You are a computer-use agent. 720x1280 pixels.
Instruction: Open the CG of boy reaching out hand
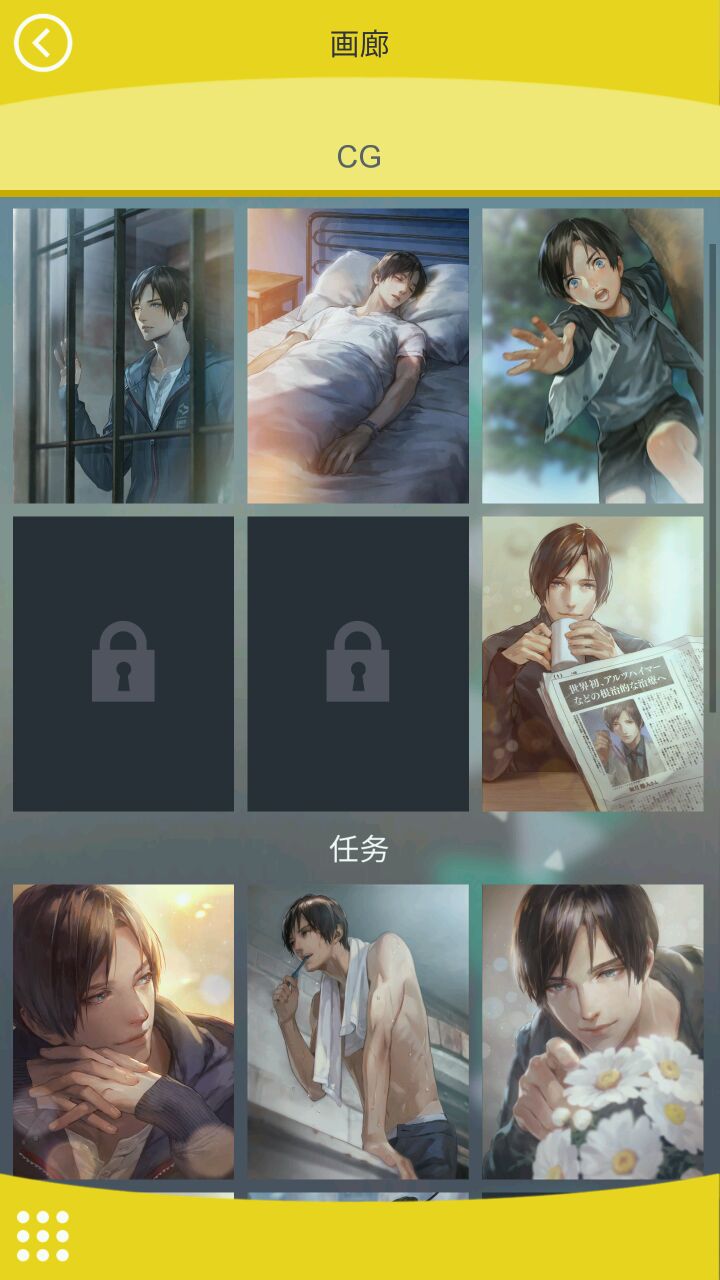click(593, 356)
